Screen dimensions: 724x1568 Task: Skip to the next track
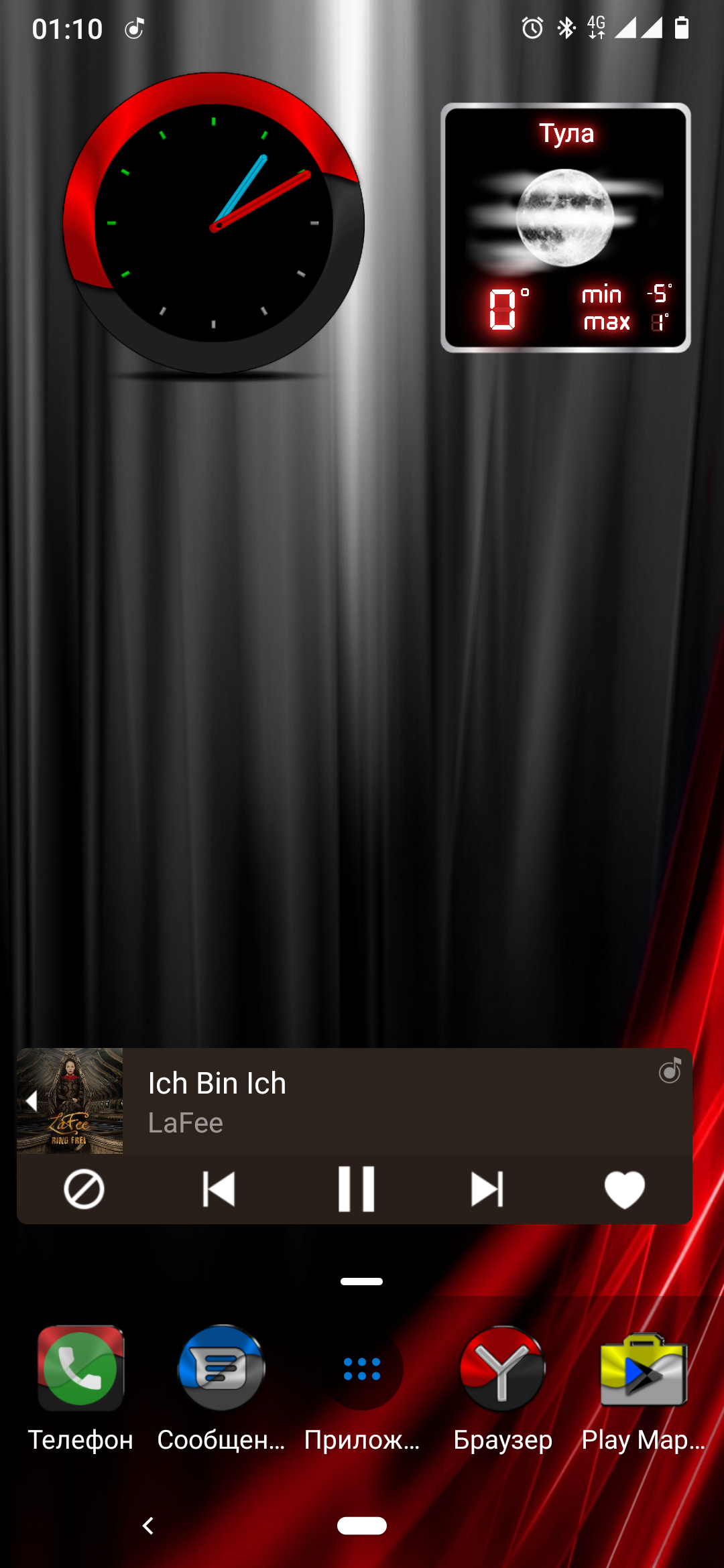click(x=487, y=1189)
